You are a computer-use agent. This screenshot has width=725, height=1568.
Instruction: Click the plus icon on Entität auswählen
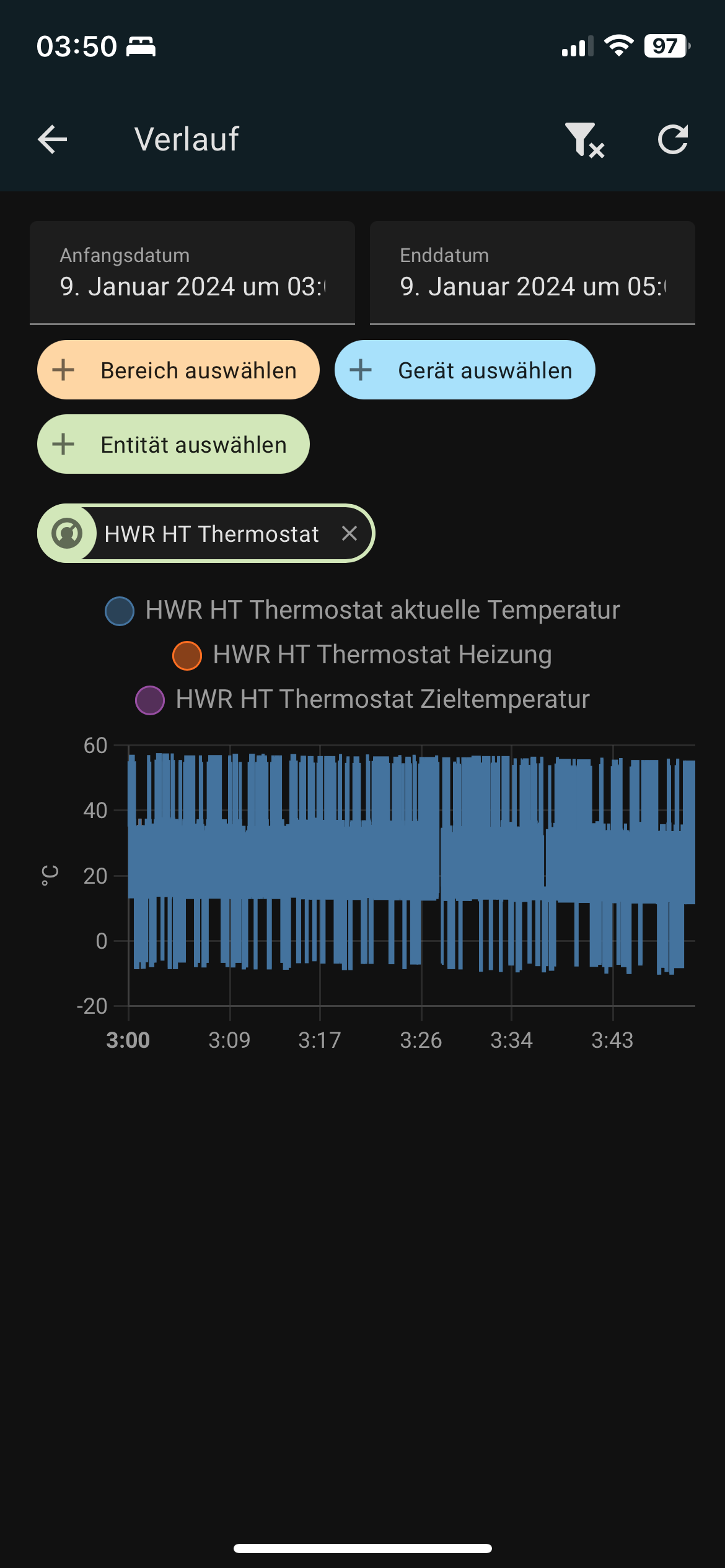pos(63,443)
